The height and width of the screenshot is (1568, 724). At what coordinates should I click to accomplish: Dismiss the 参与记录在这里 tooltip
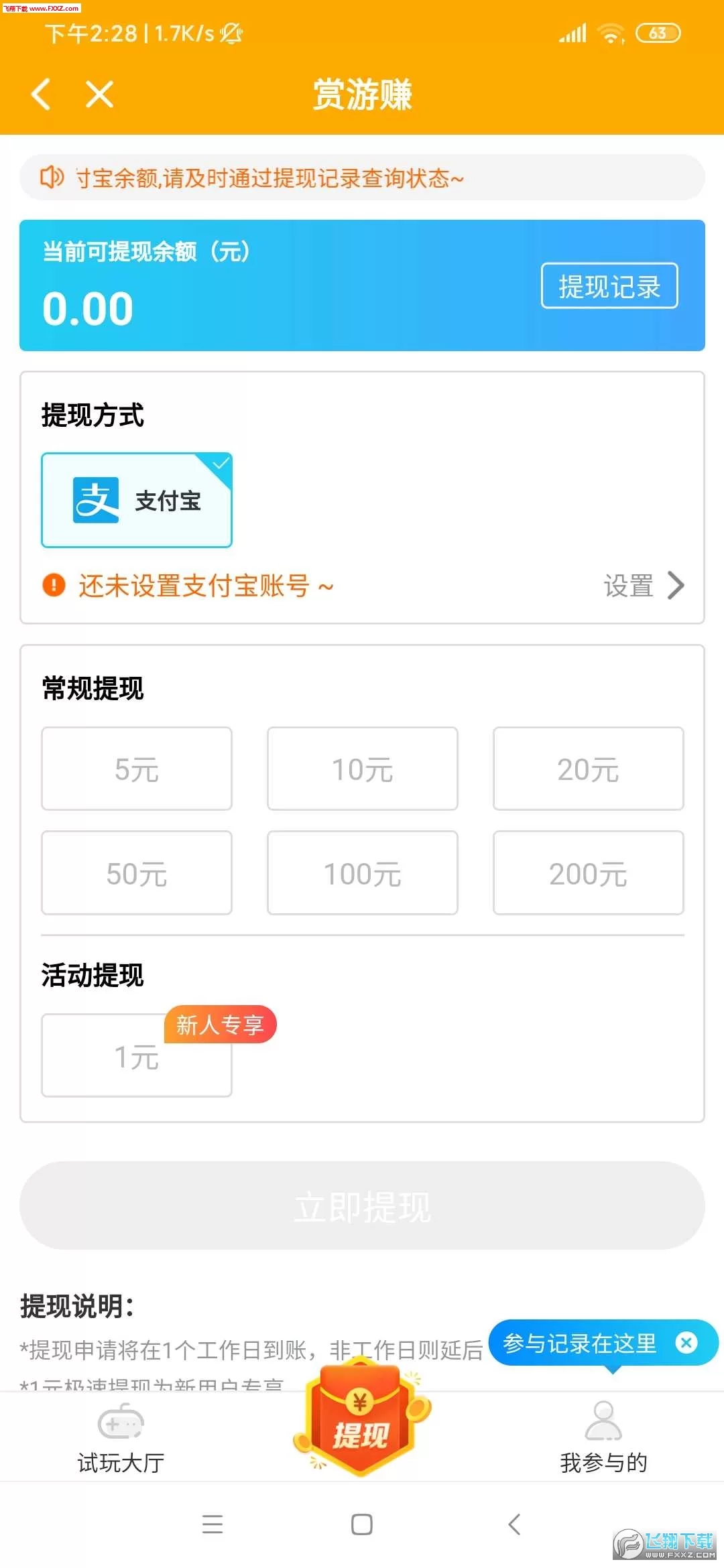point(686,1342)
